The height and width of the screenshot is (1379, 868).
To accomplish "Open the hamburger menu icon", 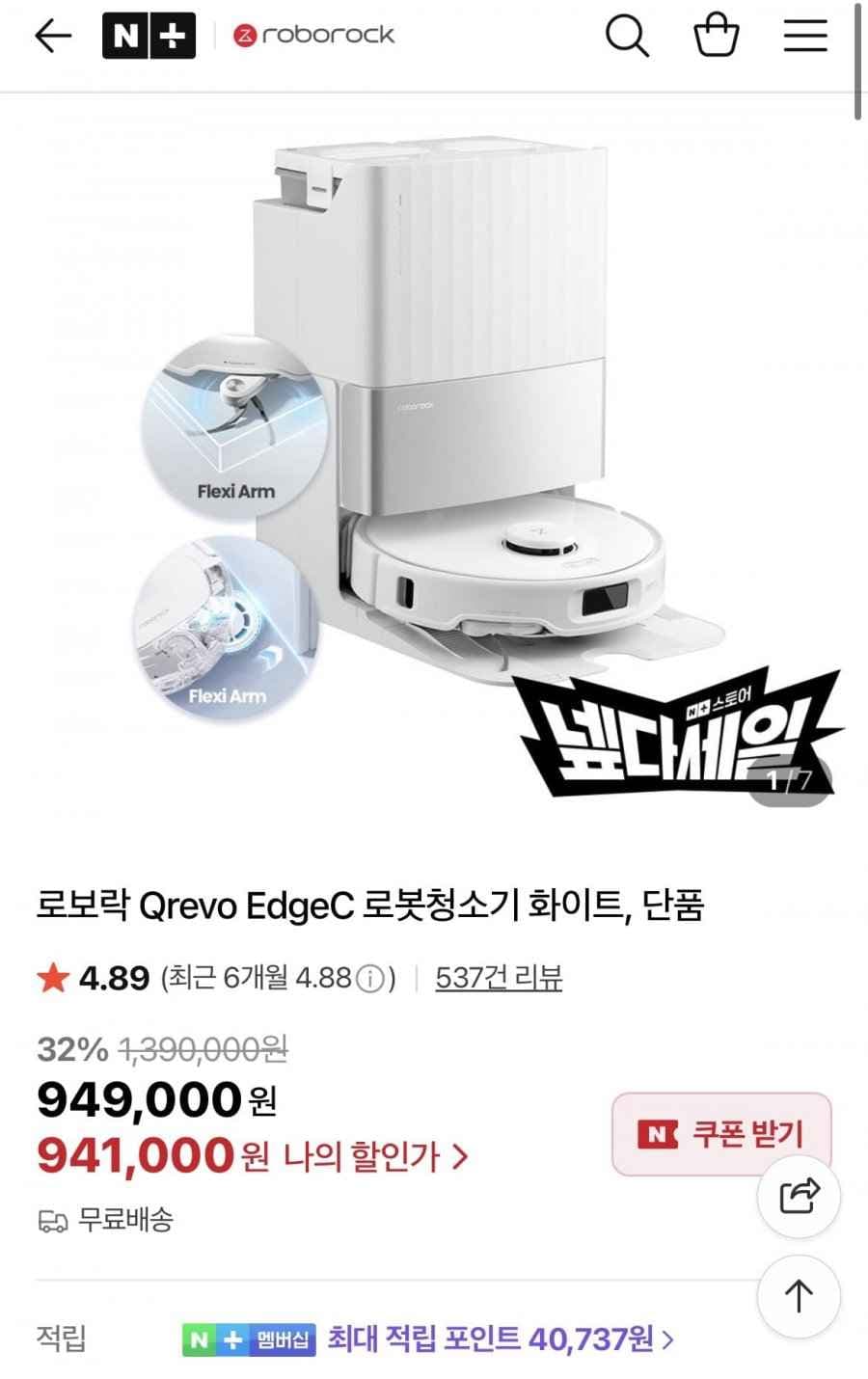I will click(x=805, y=36).
